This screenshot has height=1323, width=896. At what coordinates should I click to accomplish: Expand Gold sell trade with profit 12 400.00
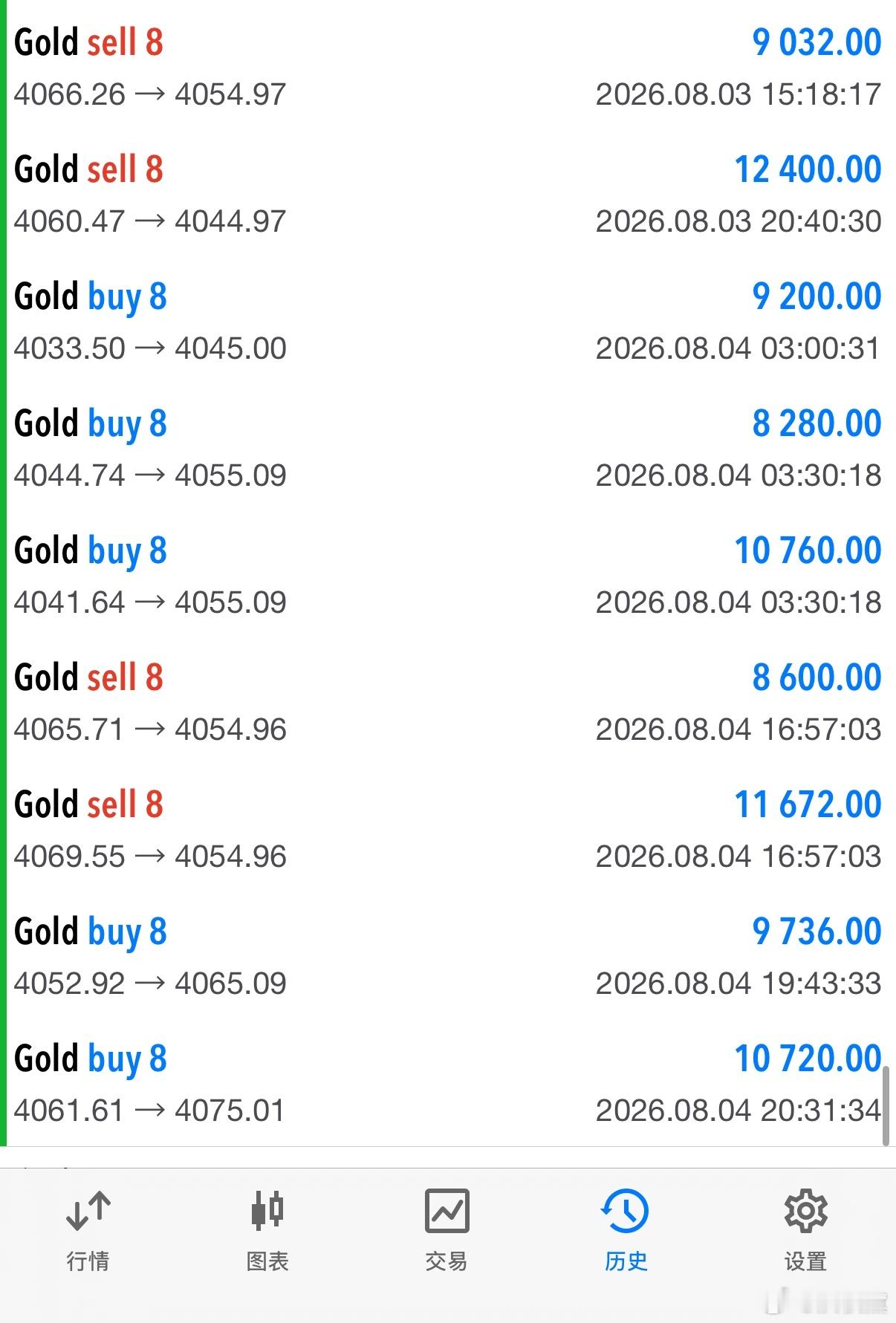click(448, 195)
